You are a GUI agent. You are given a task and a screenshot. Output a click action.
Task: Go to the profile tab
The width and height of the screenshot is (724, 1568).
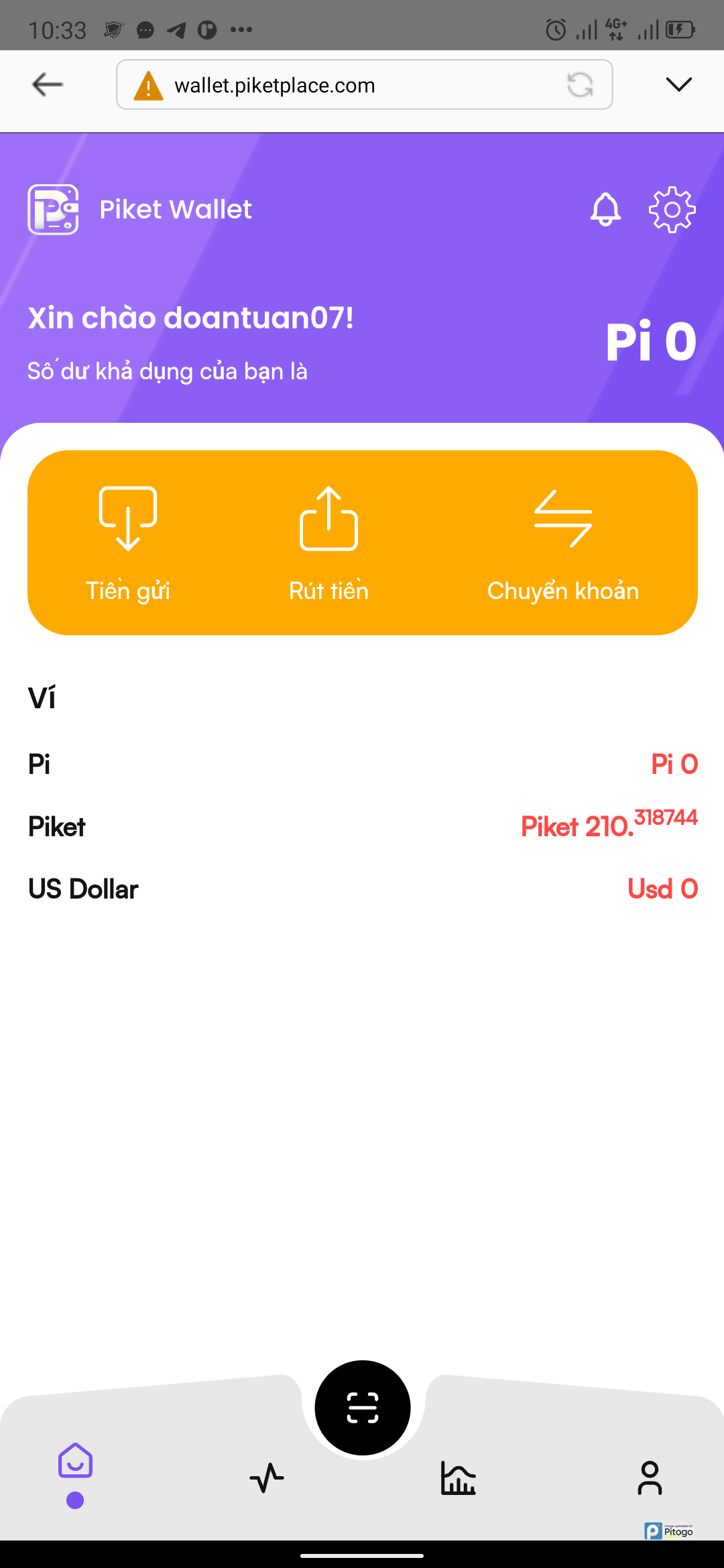click(650, 1478)
